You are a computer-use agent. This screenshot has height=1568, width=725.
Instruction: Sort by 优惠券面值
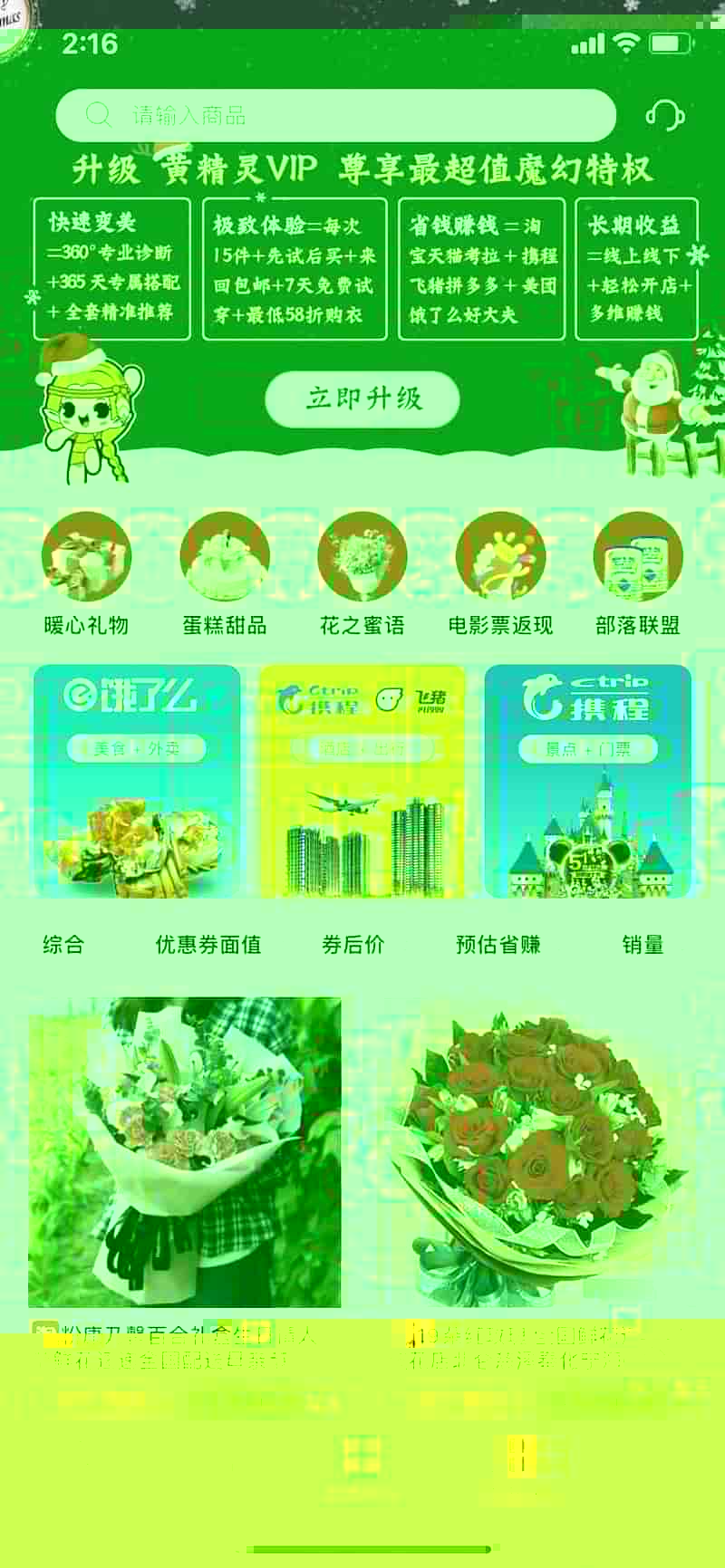pyautogui.click(x=208, y=945)
